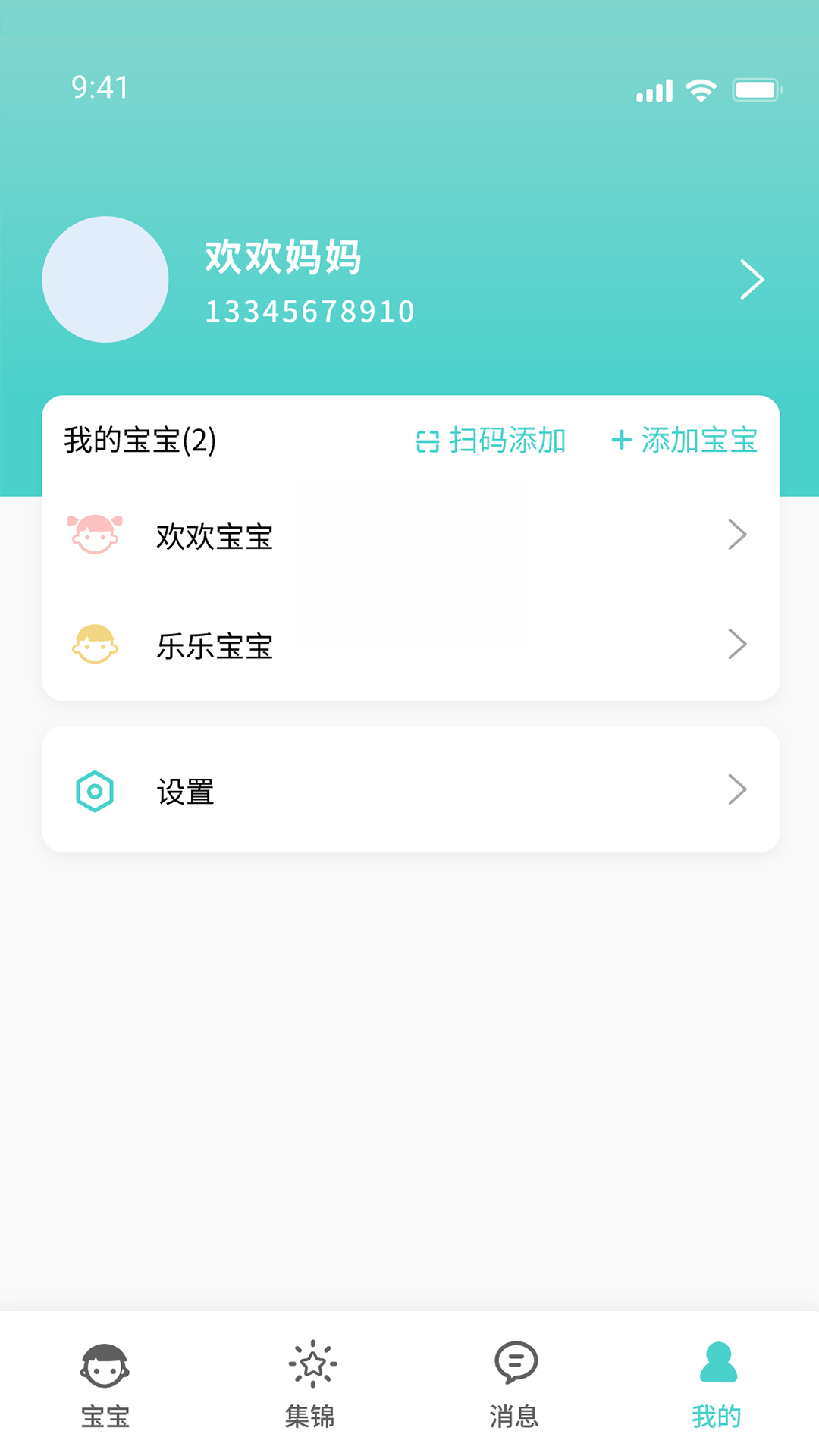Click the chat bubble icon above 消息
819x1456 pixels.
(x=516, y=1361)
